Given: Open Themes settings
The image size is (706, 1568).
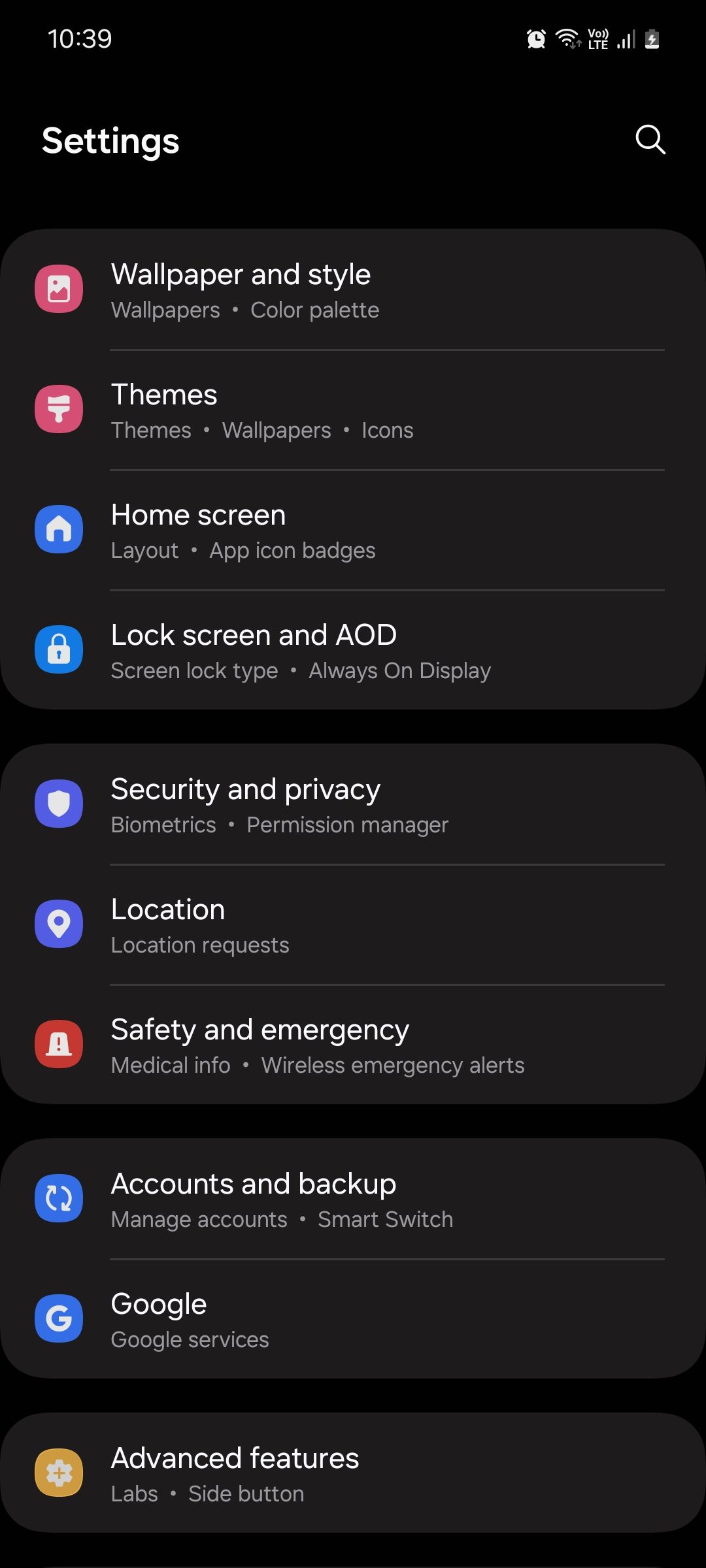Looking at the screenshot, I should 353,409.
